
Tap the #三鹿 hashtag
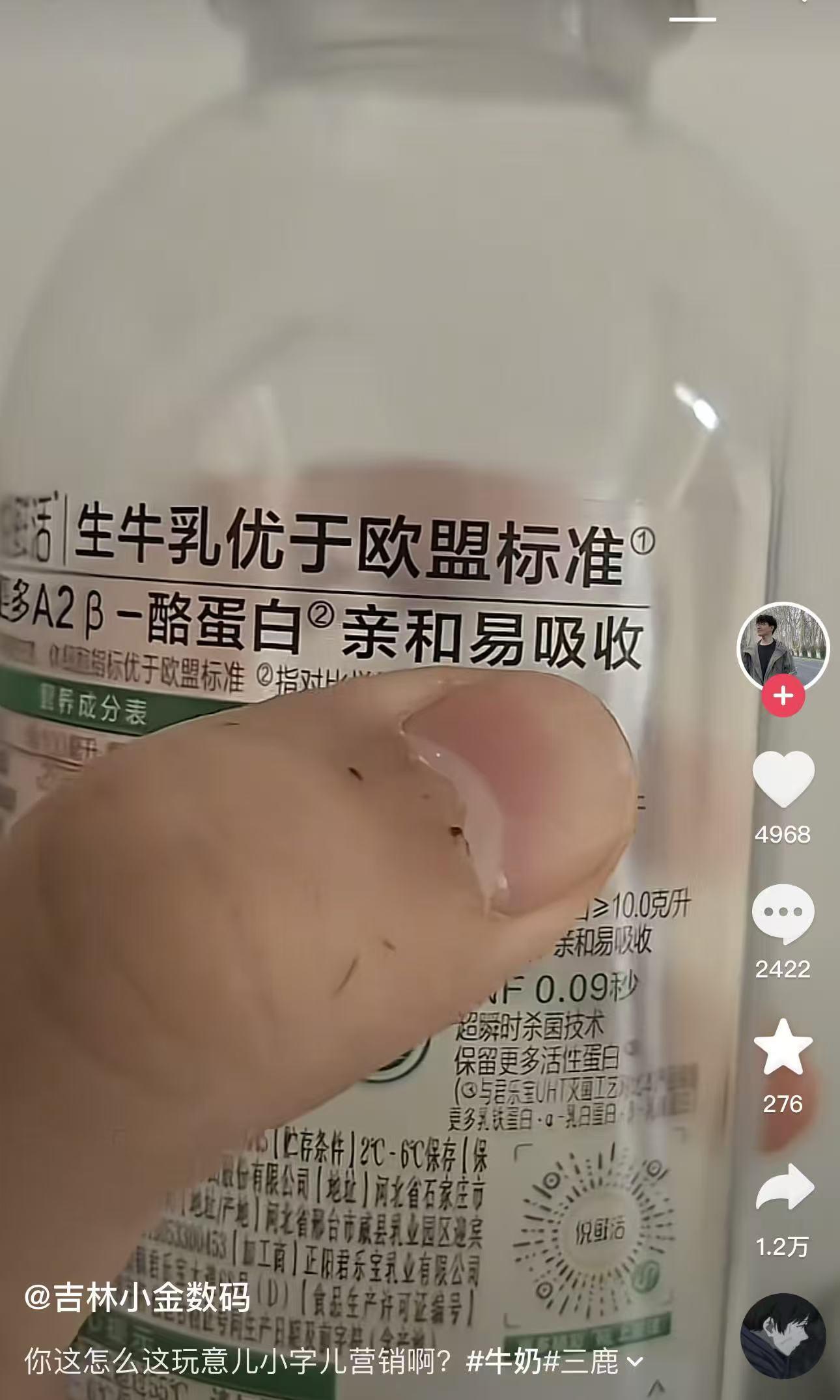[x=581, y=1361]
